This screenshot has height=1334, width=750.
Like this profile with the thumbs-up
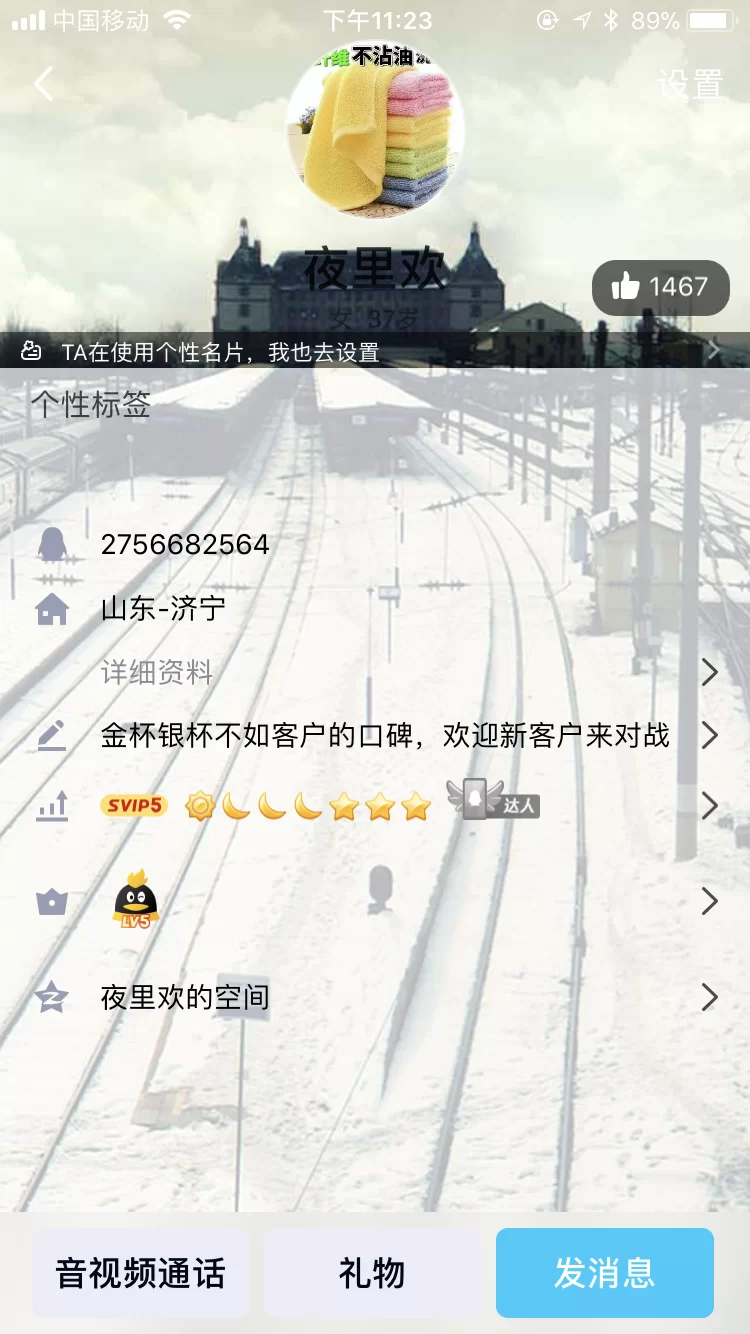pyautogui.click(x=660, y=288)
